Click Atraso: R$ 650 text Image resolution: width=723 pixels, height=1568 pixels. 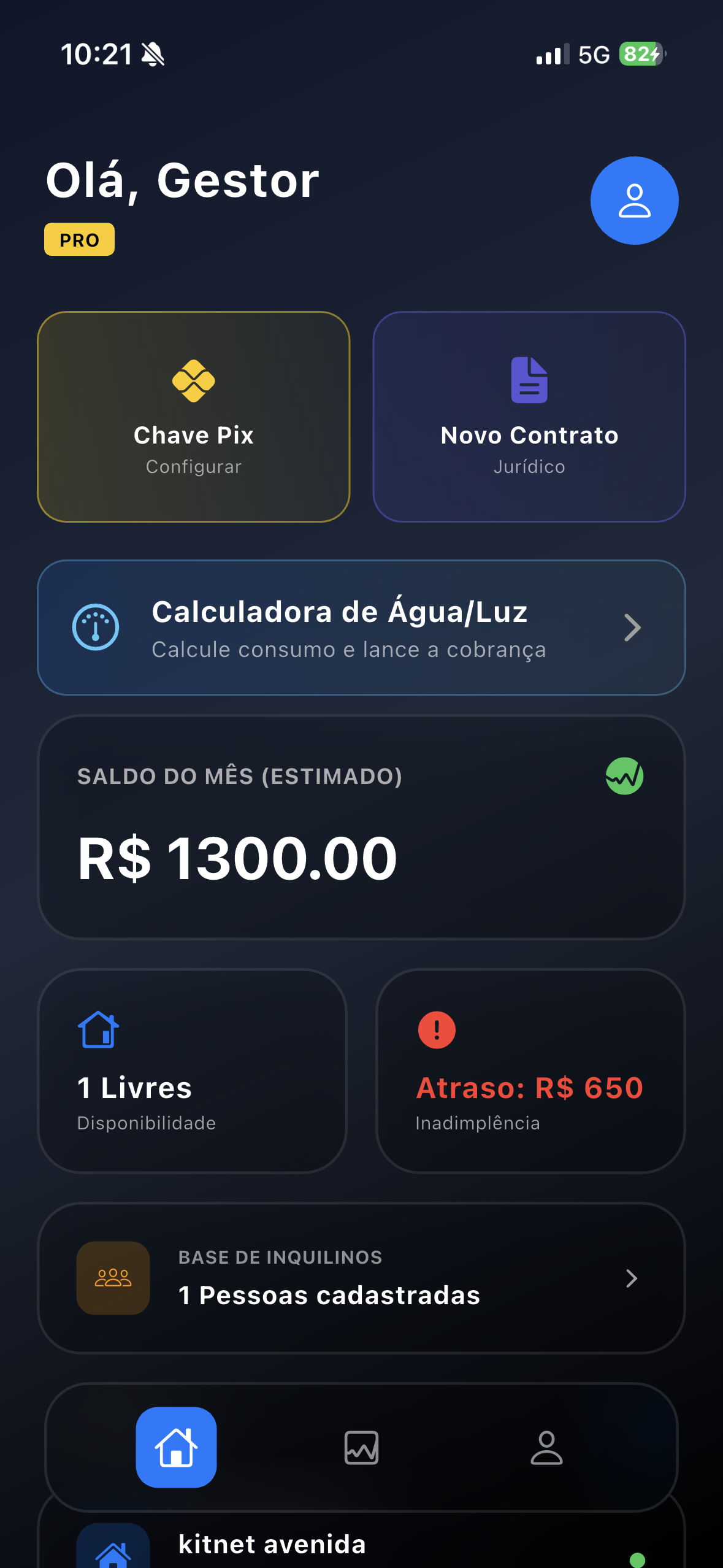(529, 1086)
